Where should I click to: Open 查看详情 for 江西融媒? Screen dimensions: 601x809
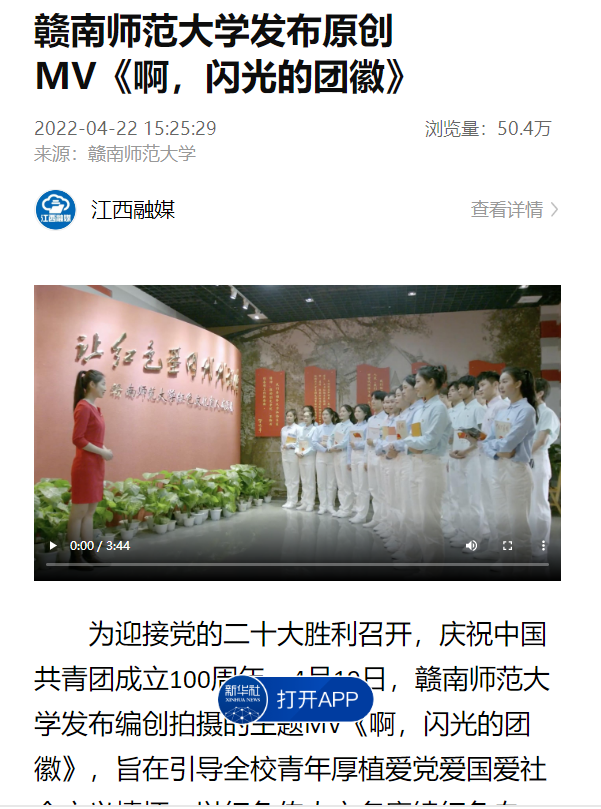click(514, 209)
